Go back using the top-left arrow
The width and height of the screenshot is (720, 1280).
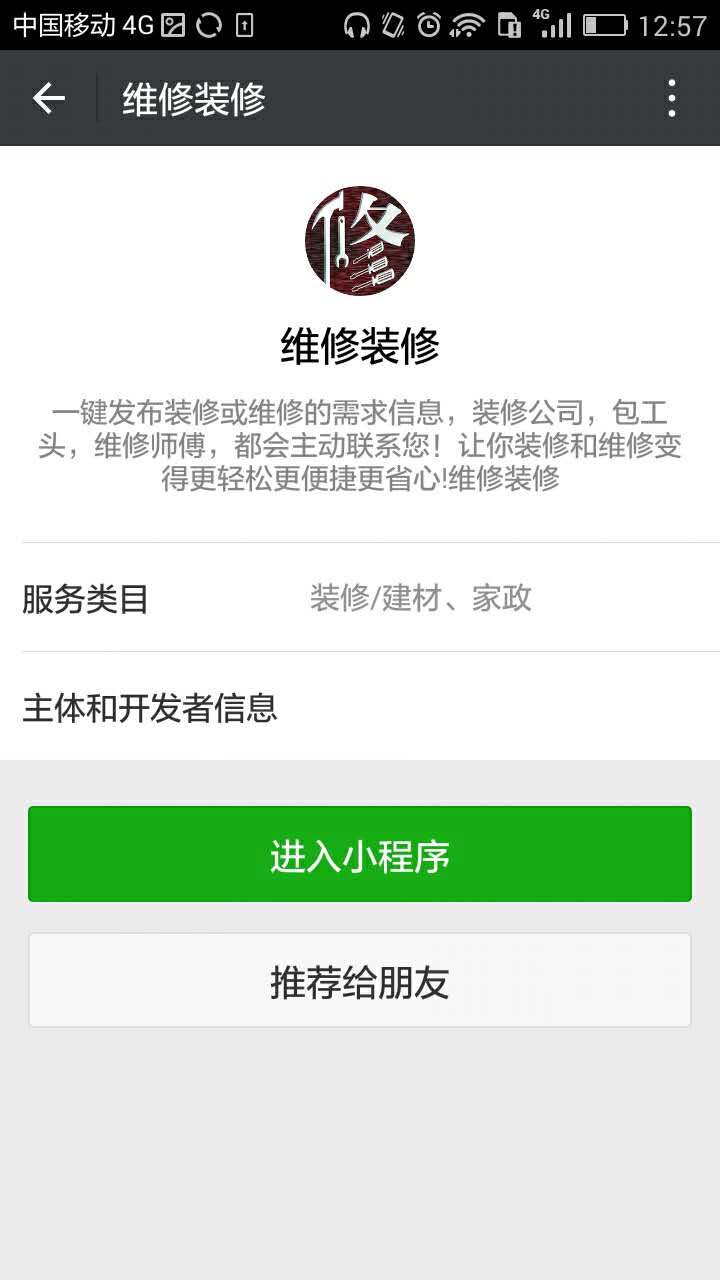48,98
